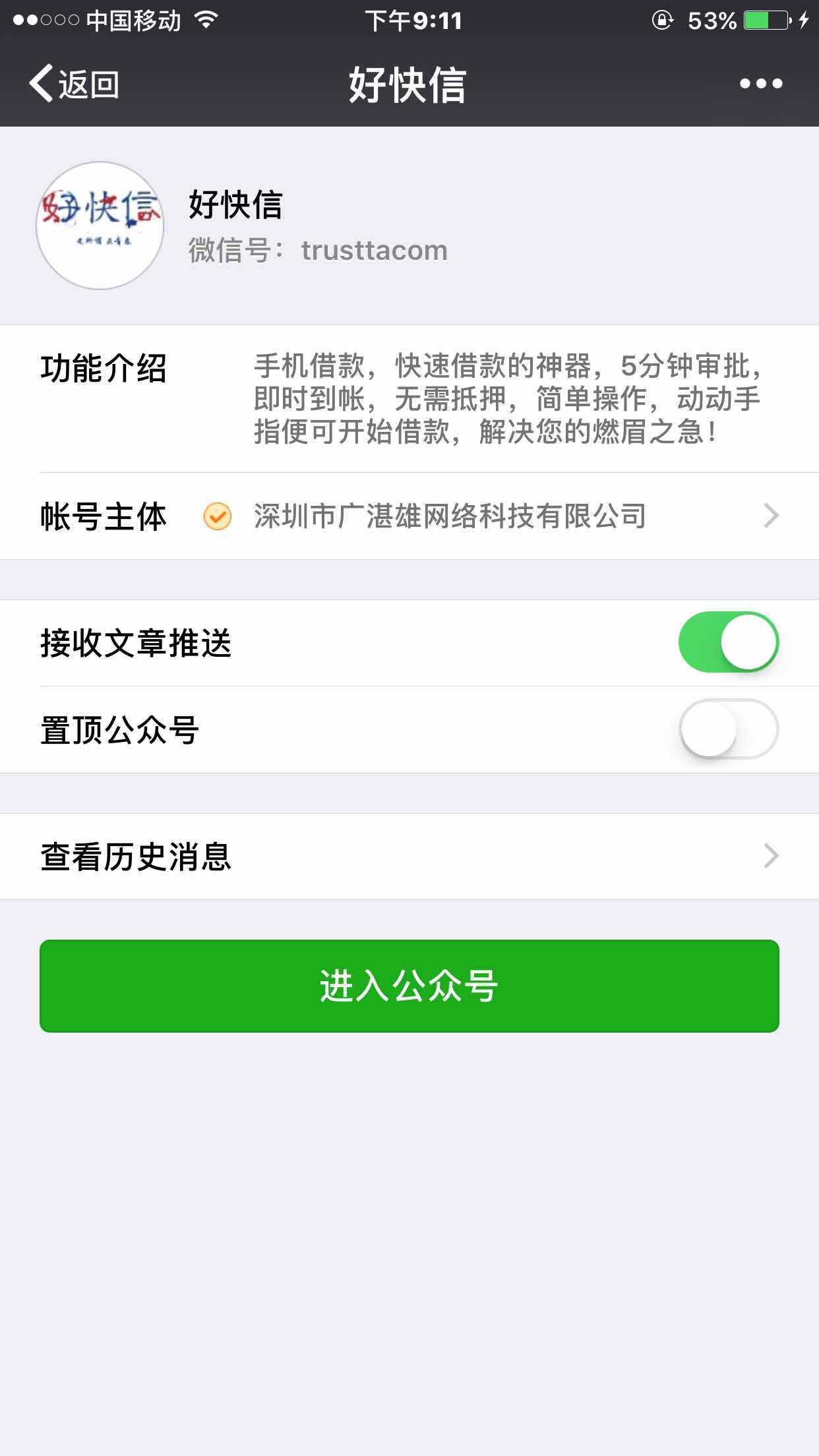This screenshot has height=1456, width=819.
Task: View the 好快信 profile avatar
Action: click(x=100, y=226)
